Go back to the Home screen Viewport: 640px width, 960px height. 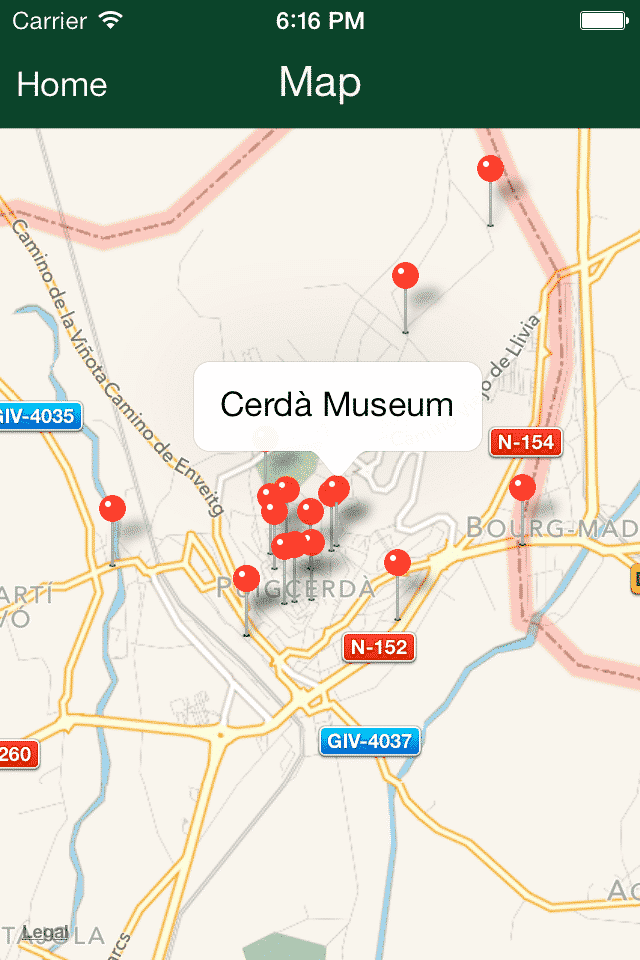[x=62, y=85]
